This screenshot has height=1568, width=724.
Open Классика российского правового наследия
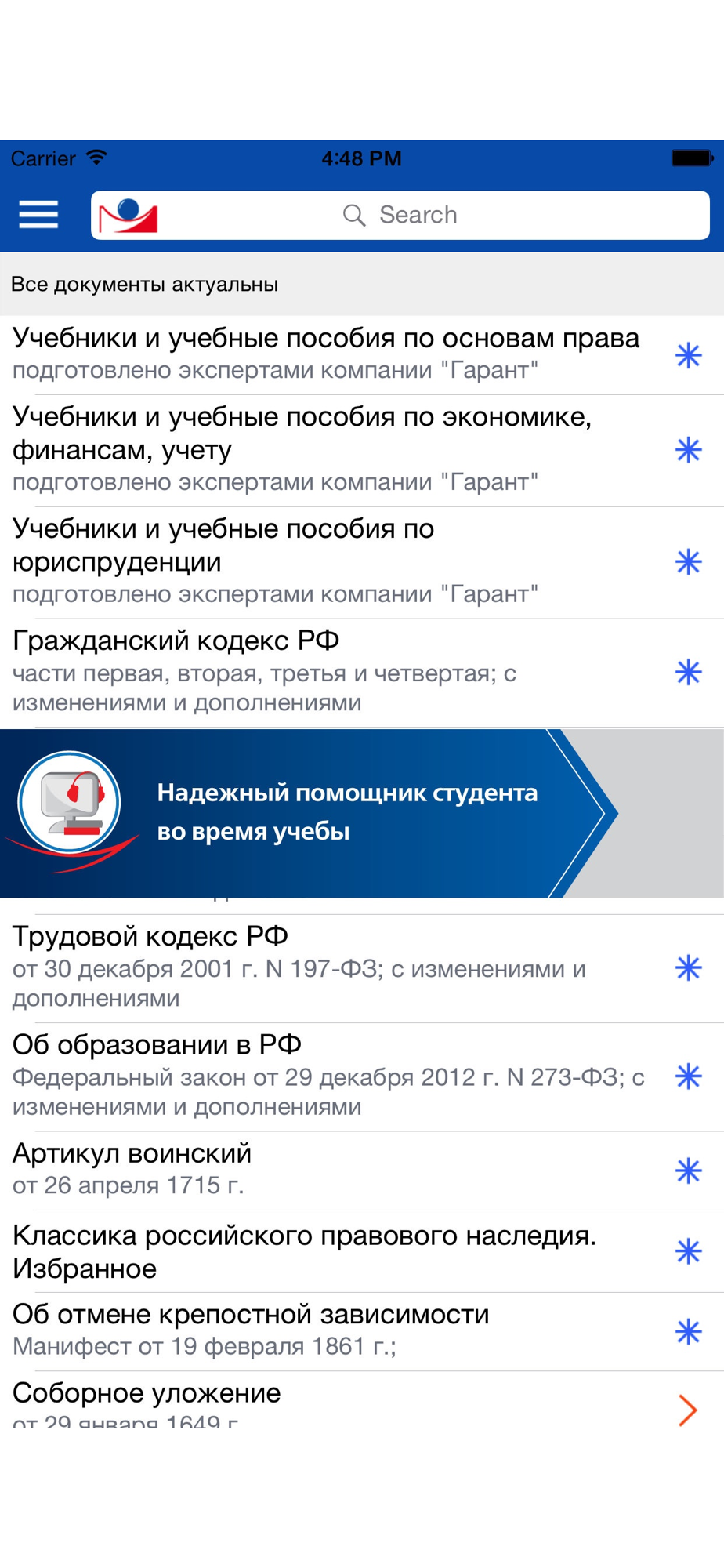tap(362, 1252)
